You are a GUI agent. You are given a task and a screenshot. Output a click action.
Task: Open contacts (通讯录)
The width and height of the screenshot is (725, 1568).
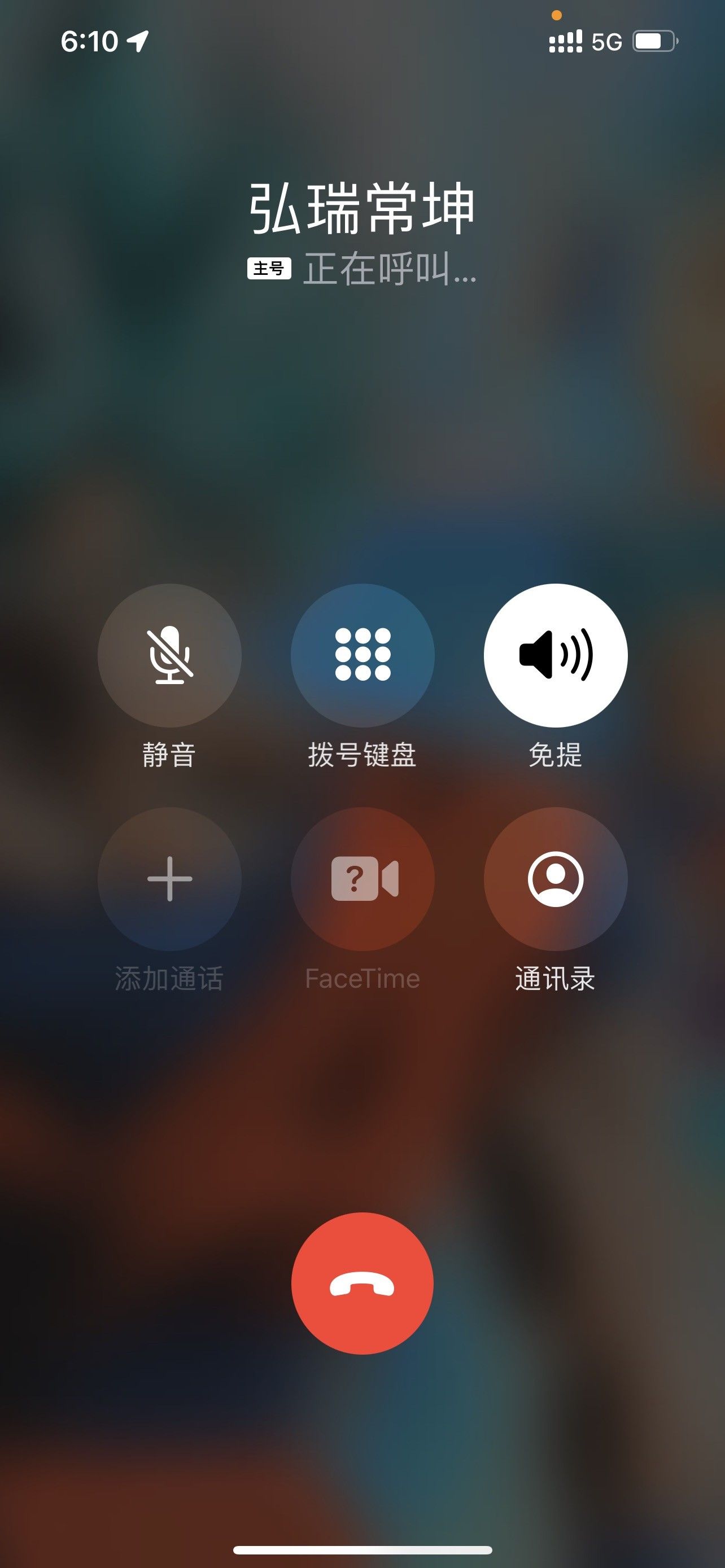coord(555,878)
